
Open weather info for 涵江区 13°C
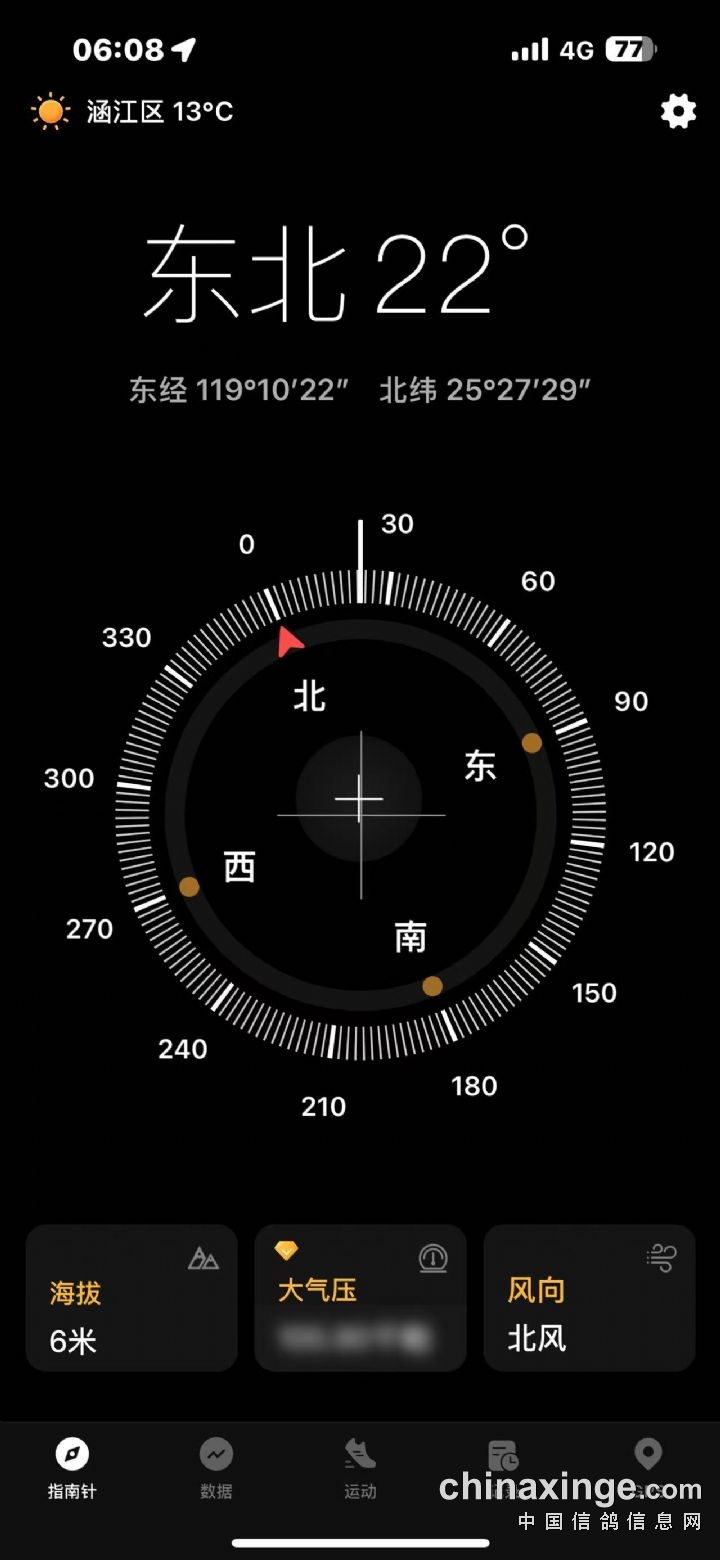[133, 111]
